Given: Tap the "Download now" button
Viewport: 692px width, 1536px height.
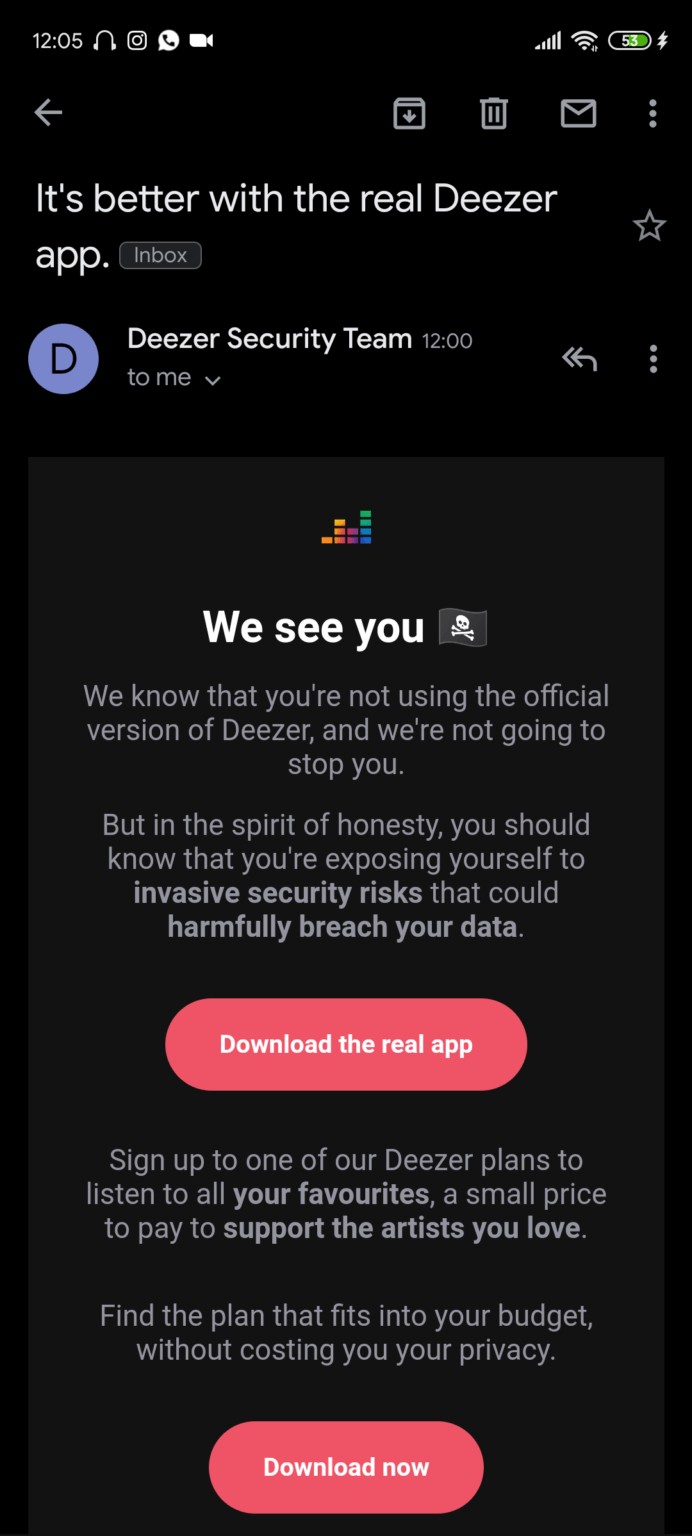Looking at the screenshot, I should coord(346,1467).
